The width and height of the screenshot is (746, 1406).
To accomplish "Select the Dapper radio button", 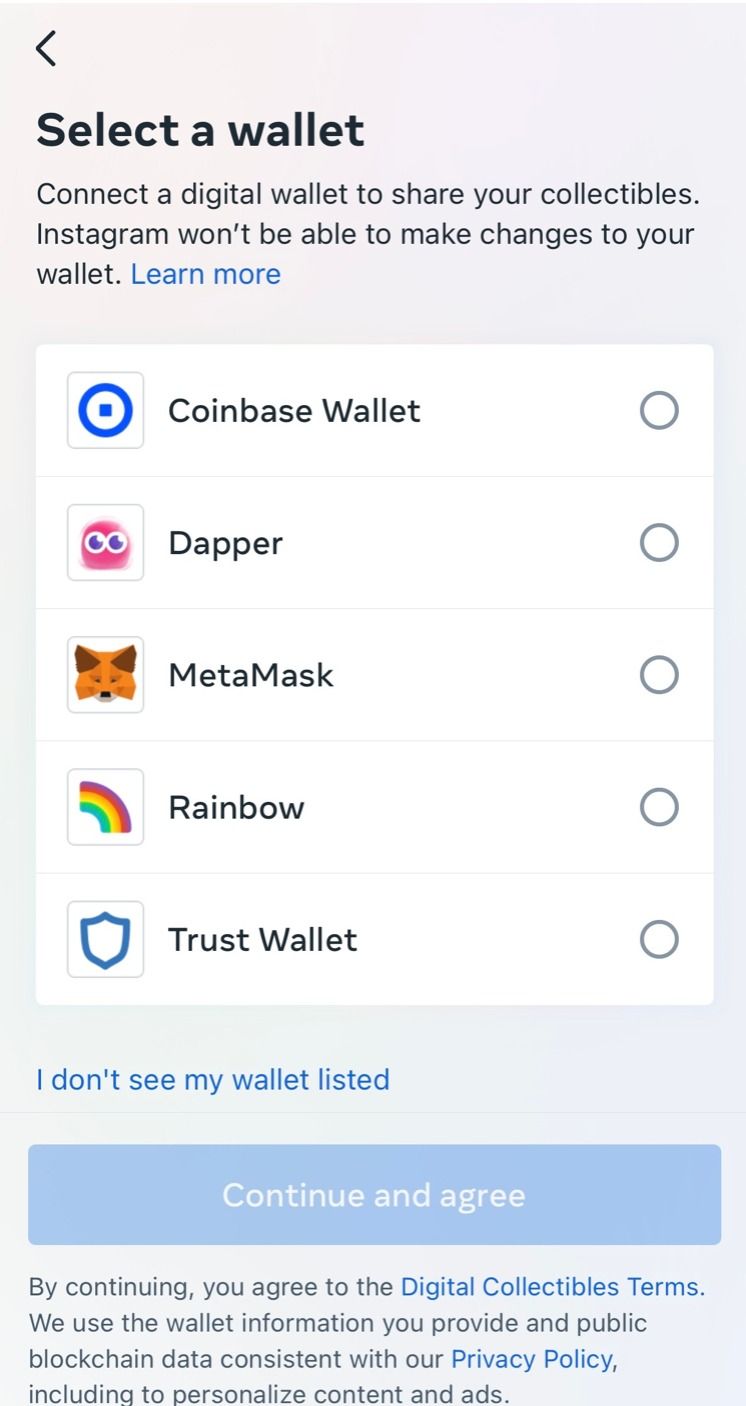I will point(658,543).
